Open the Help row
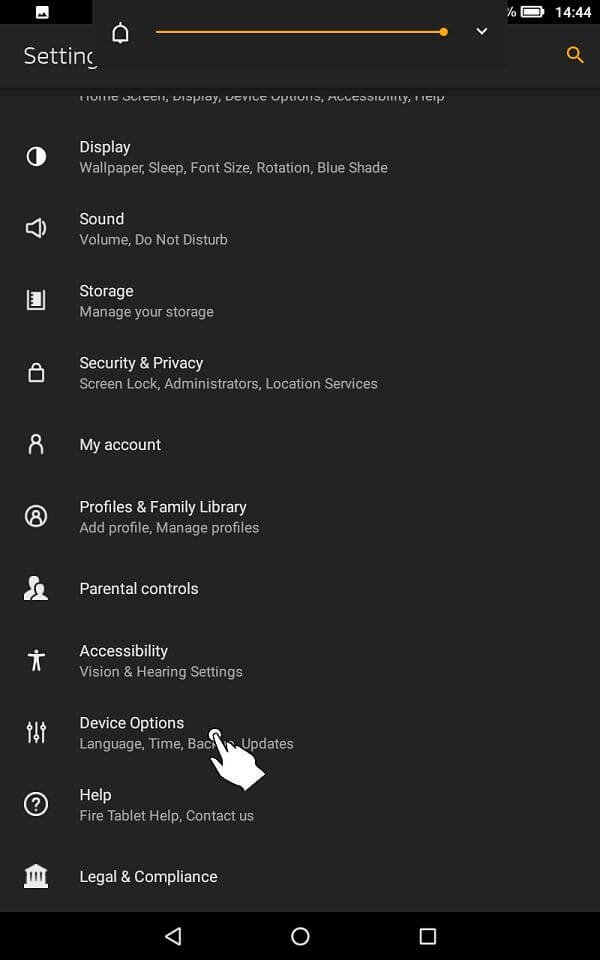The image size is (600, 960). pyautogui.click(x=300, y=804)
